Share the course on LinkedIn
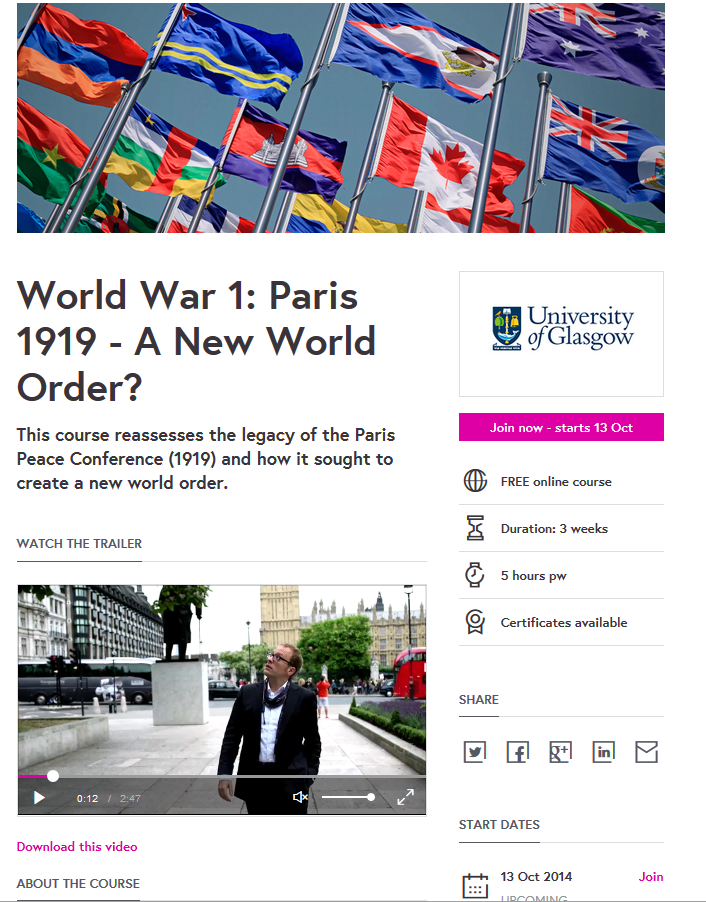 pos(604,752)
